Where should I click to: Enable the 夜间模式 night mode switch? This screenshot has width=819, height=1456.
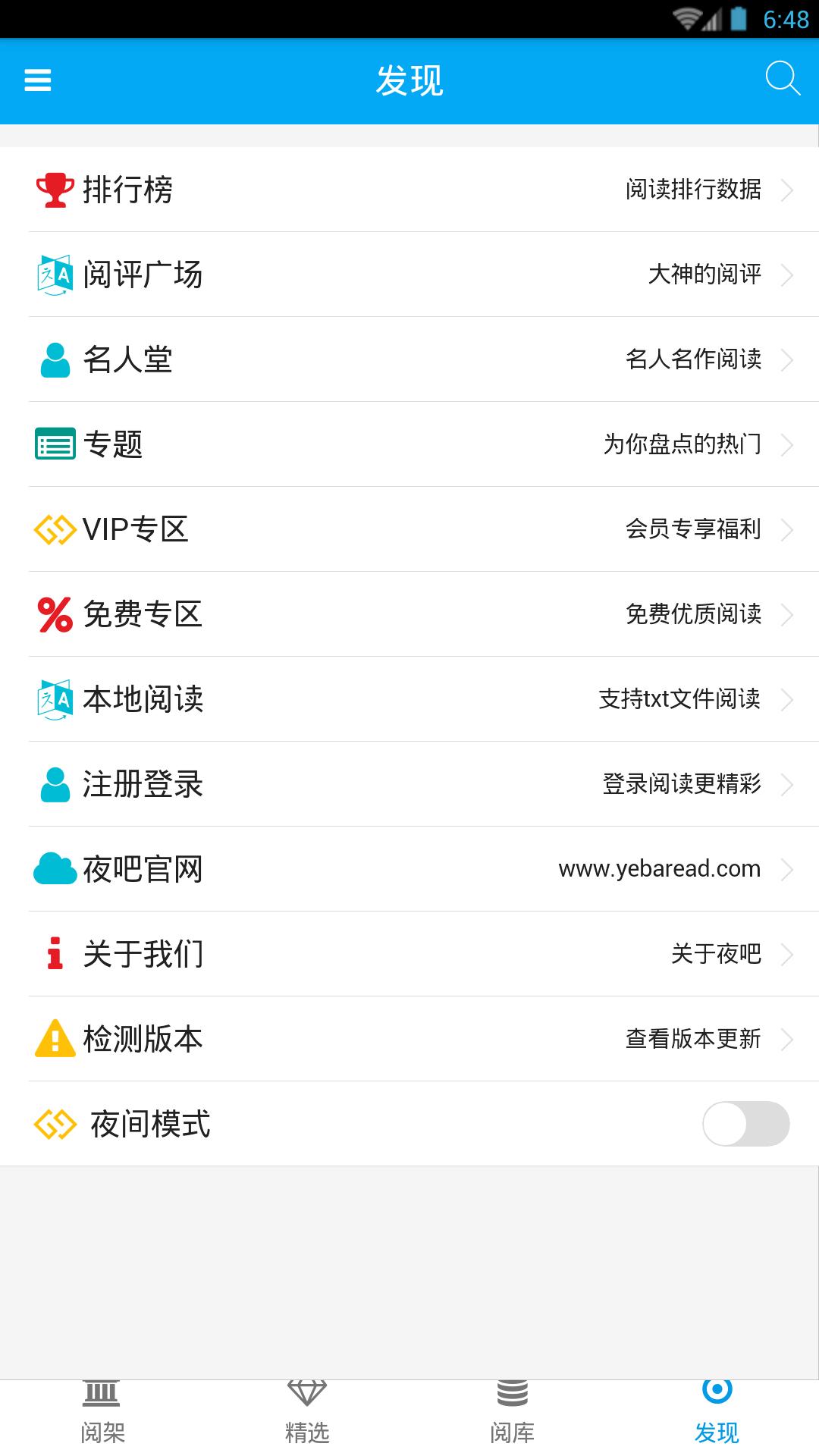point(745,1124)
